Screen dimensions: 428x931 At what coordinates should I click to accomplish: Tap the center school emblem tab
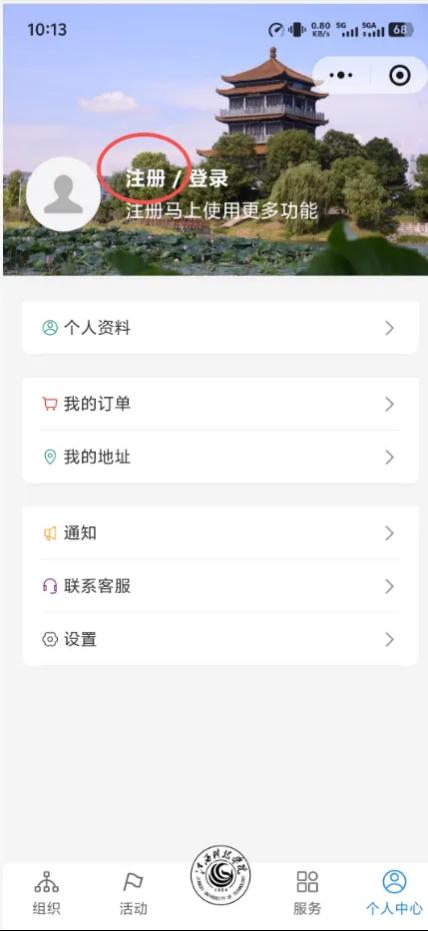[220, 876]
